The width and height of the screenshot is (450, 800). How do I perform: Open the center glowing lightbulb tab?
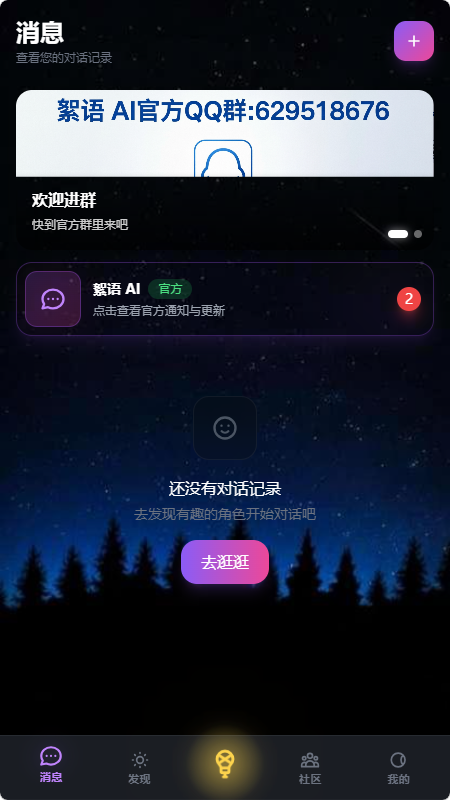(225, 764)
